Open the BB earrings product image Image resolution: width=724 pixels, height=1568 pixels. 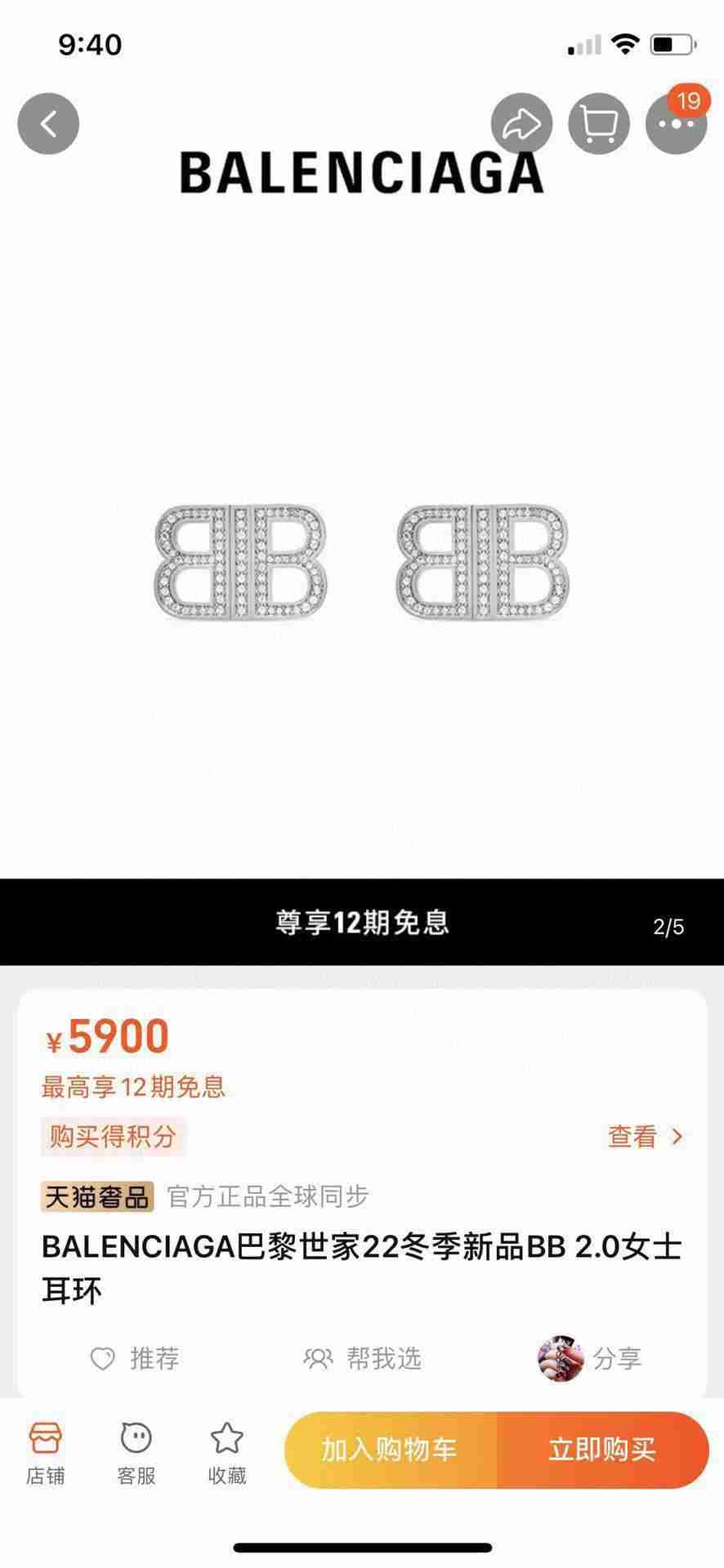(362, 562)
